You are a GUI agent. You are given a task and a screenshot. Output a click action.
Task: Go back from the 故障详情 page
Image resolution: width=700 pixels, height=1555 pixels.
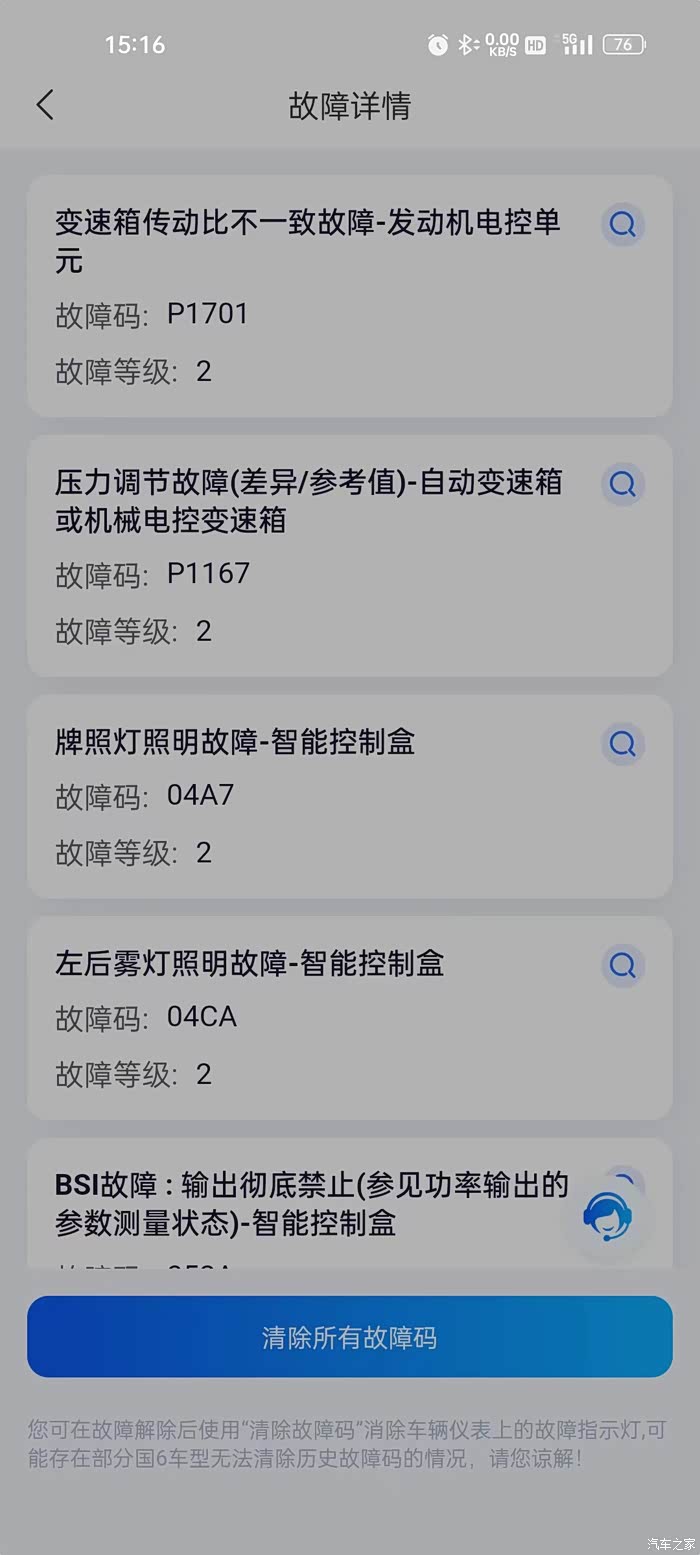[x=45, y=105]
